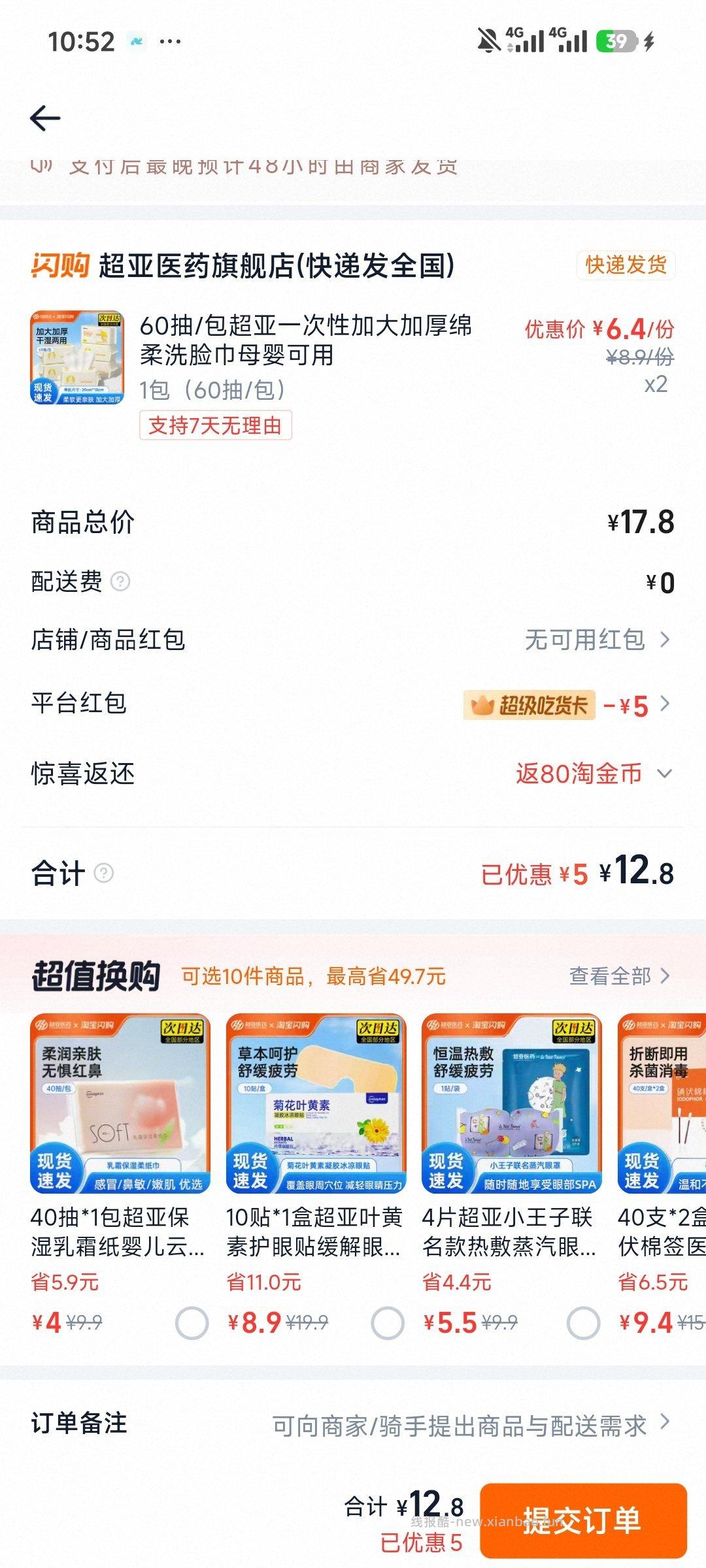Tap the 菊花叶黄素护眼贴 product image
Viewport: 706px width, 1568px height.
[x=317, y=1104]
